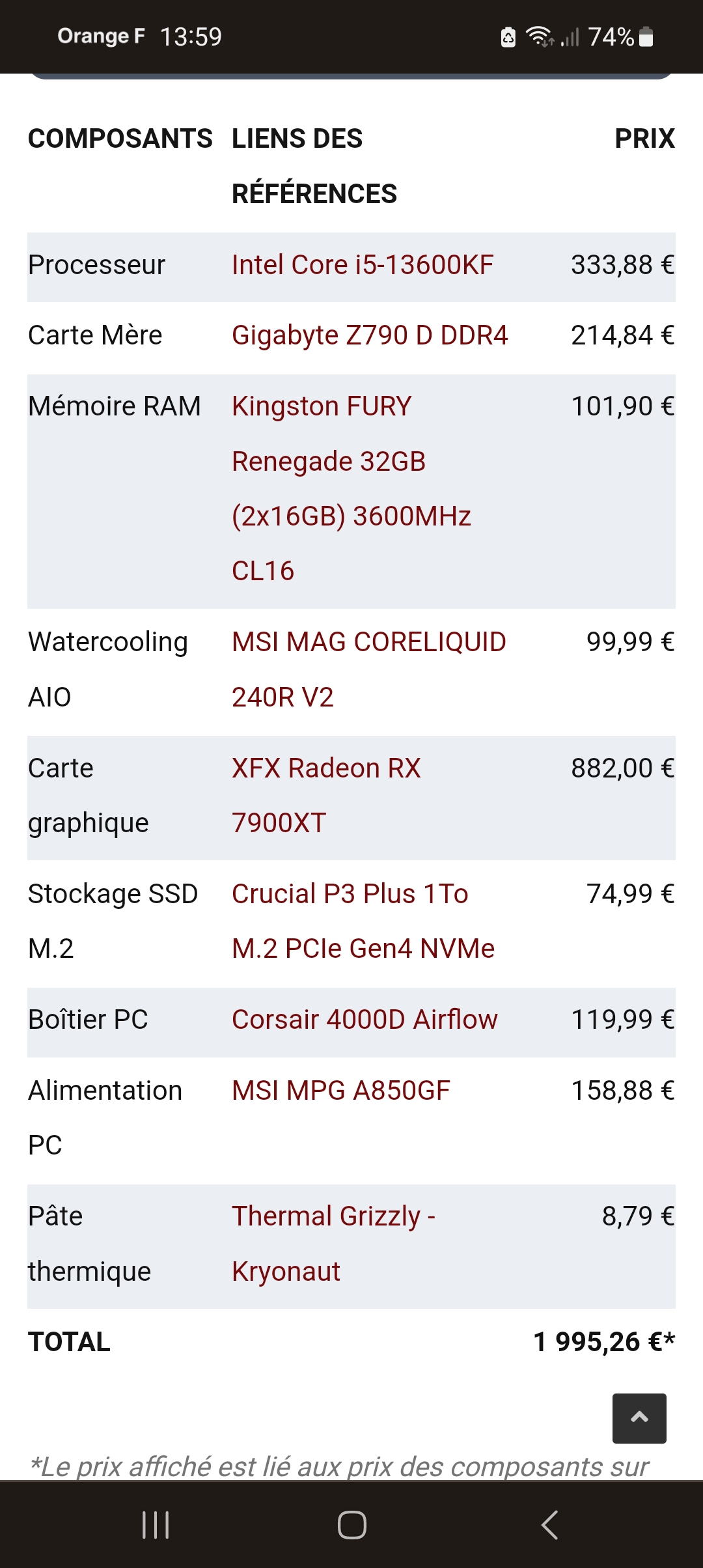Open the Crucial P3 Plus 1To link
Viewport: 703px width, 1568px height.
(363, 921)
